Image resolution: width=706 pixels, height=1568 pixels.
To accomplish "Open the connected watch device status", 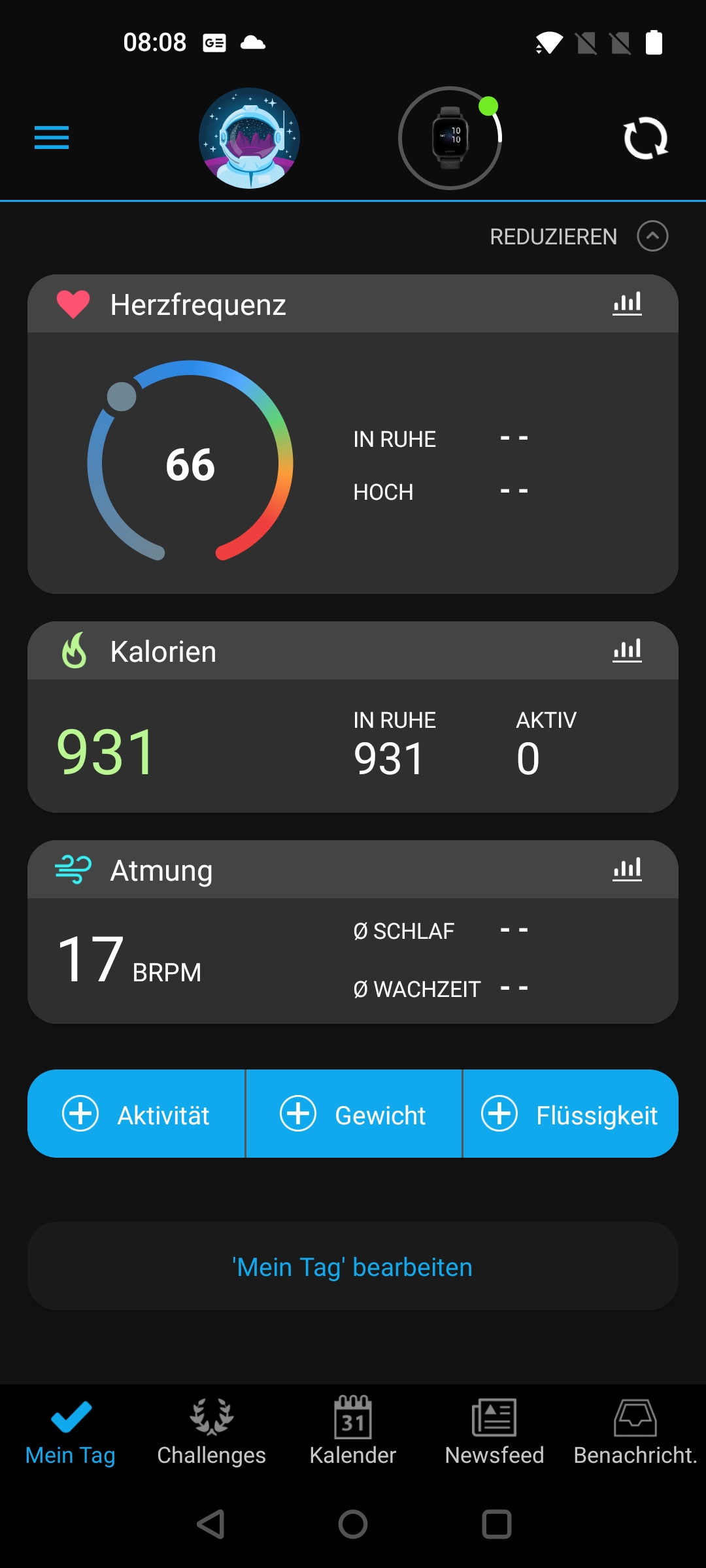I will pos(450,139).
